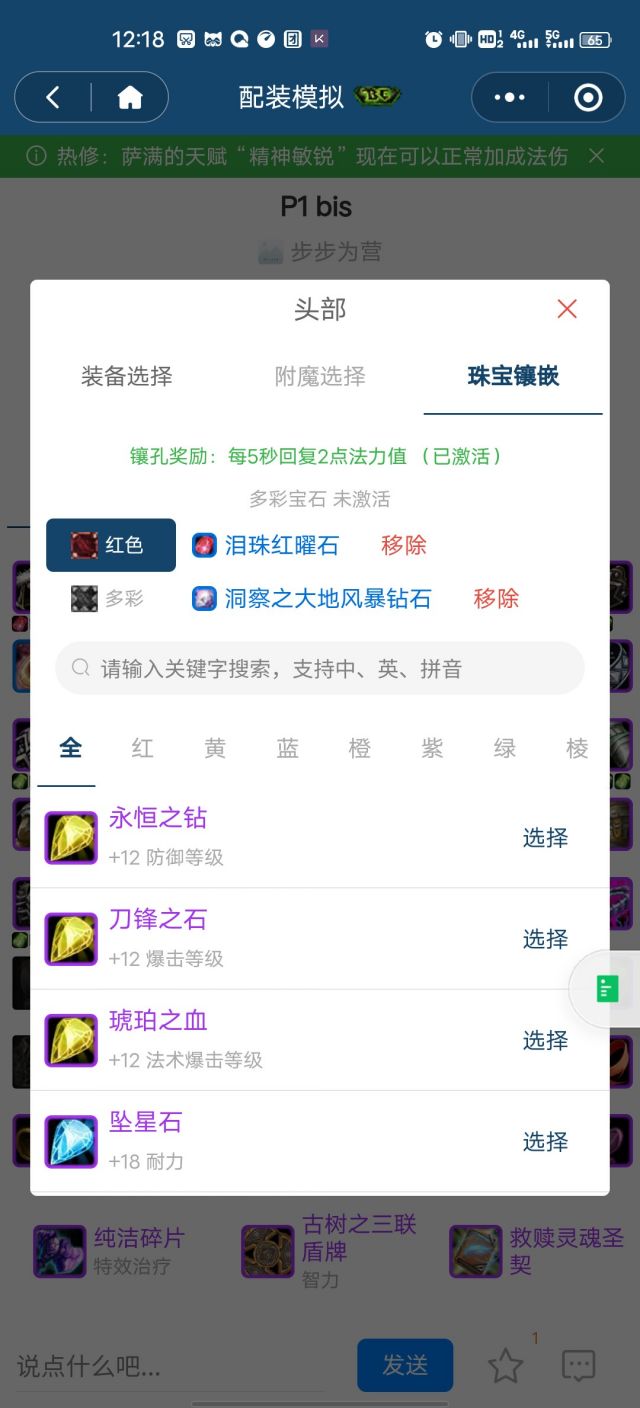The height and width of the screenshot is (1408, 640).
Task: Open the mini program more menu
Action: point(510,97)
